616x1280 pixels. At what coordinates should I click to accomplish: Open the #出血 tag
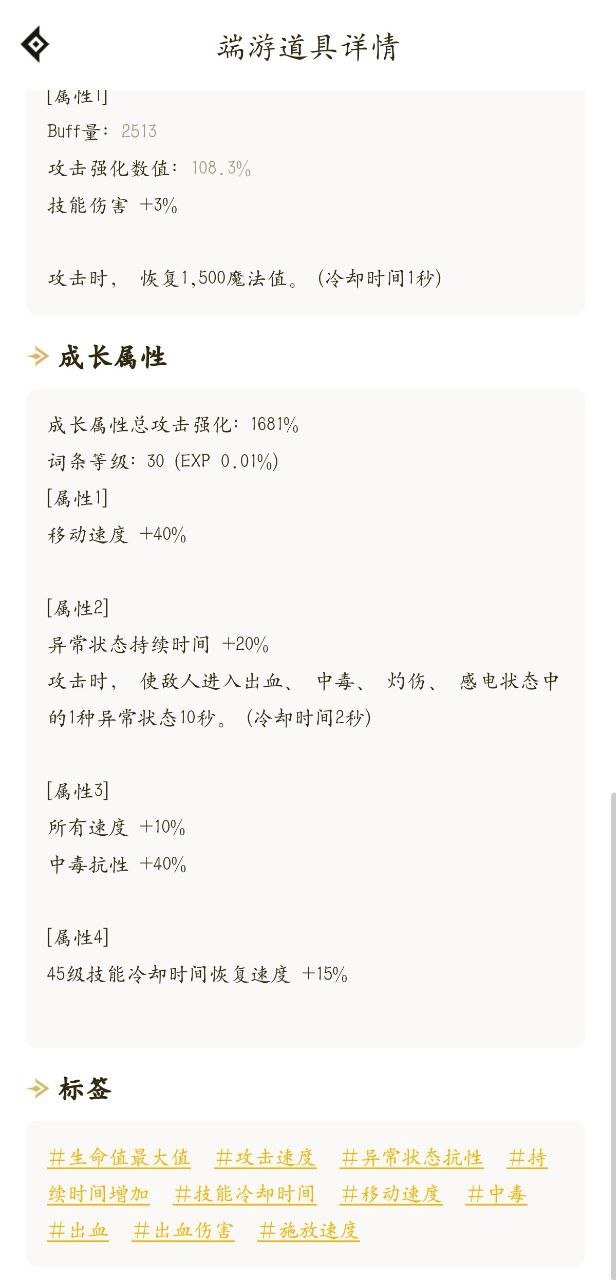(x=77, y=1230)
